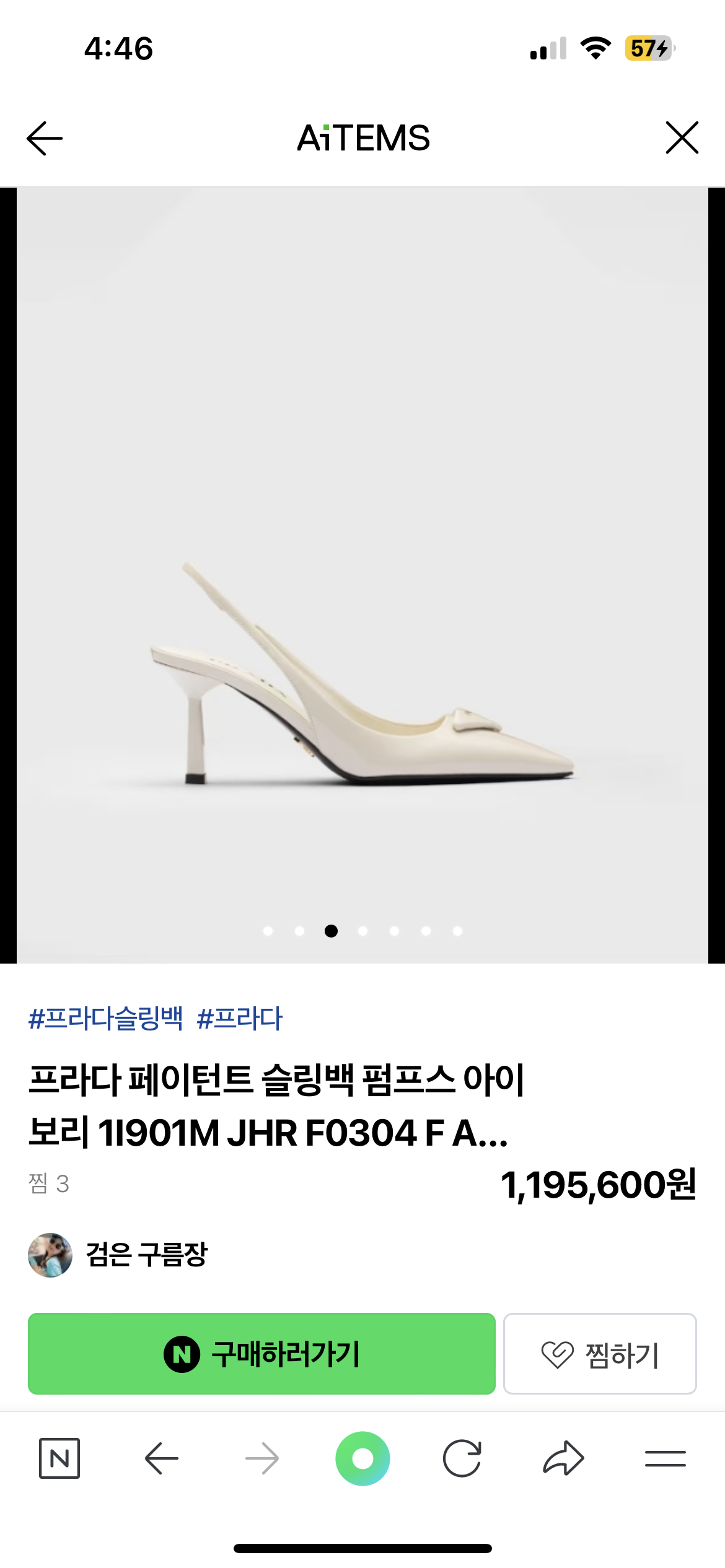Tap the 구매하러가기 buy button
This screenshot has width=725, height=1568.
(261, 1354)
